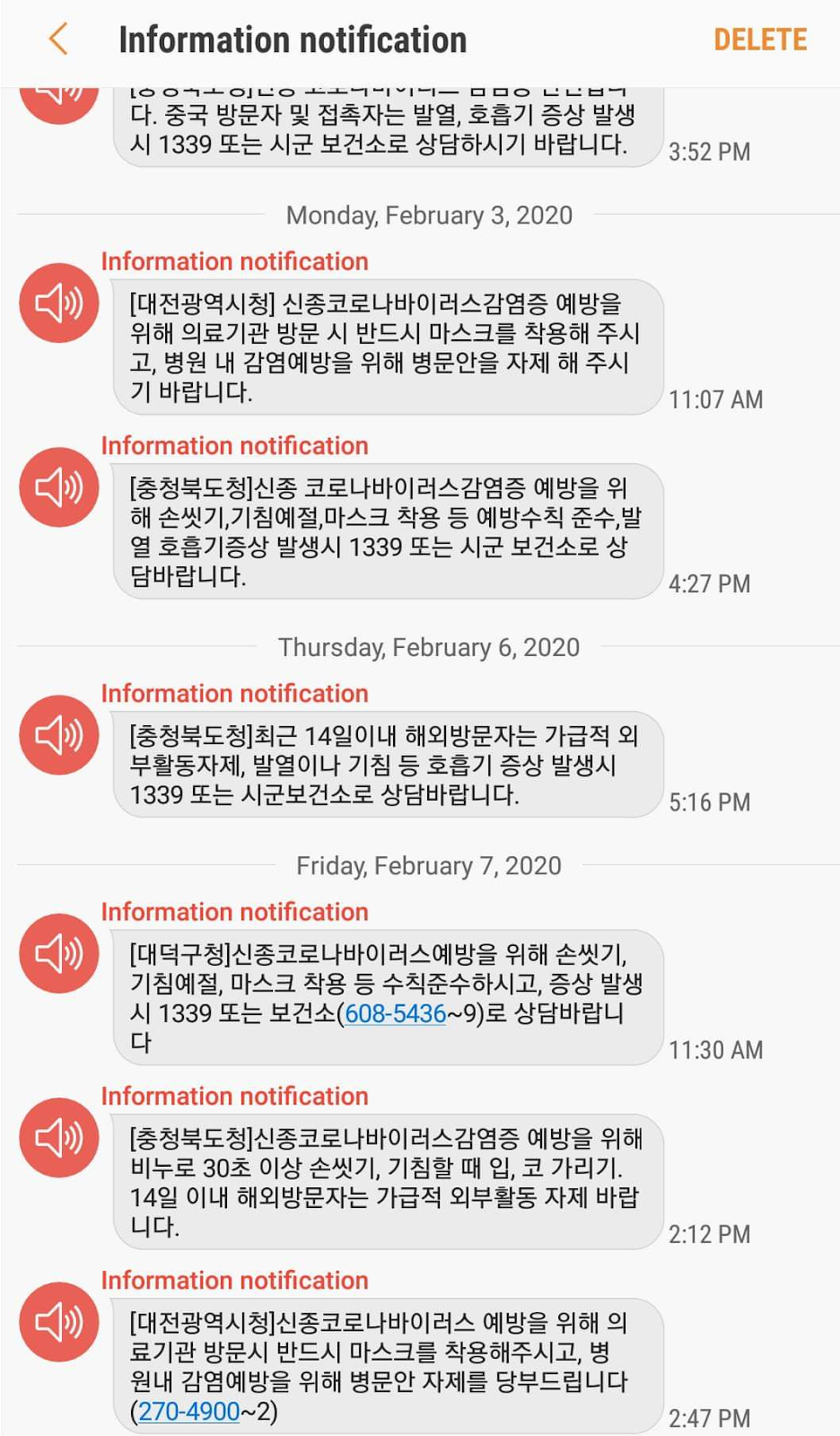Viewport: 840px width, 1436px height.
Task: Tap the Monday, February 3, 2020 date header
Action: [428, 215]
